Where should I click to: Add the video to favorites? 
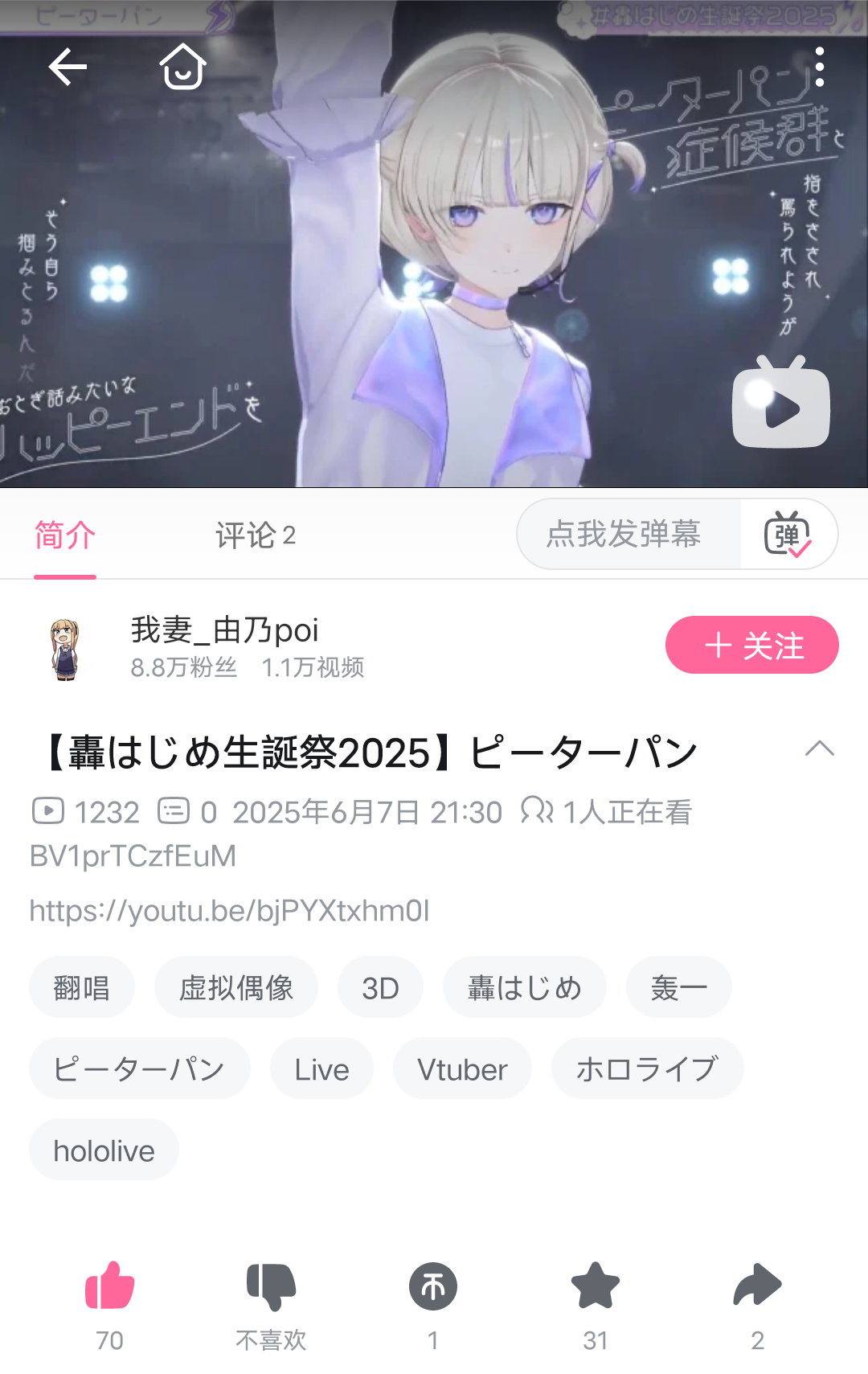[596, 1286]
